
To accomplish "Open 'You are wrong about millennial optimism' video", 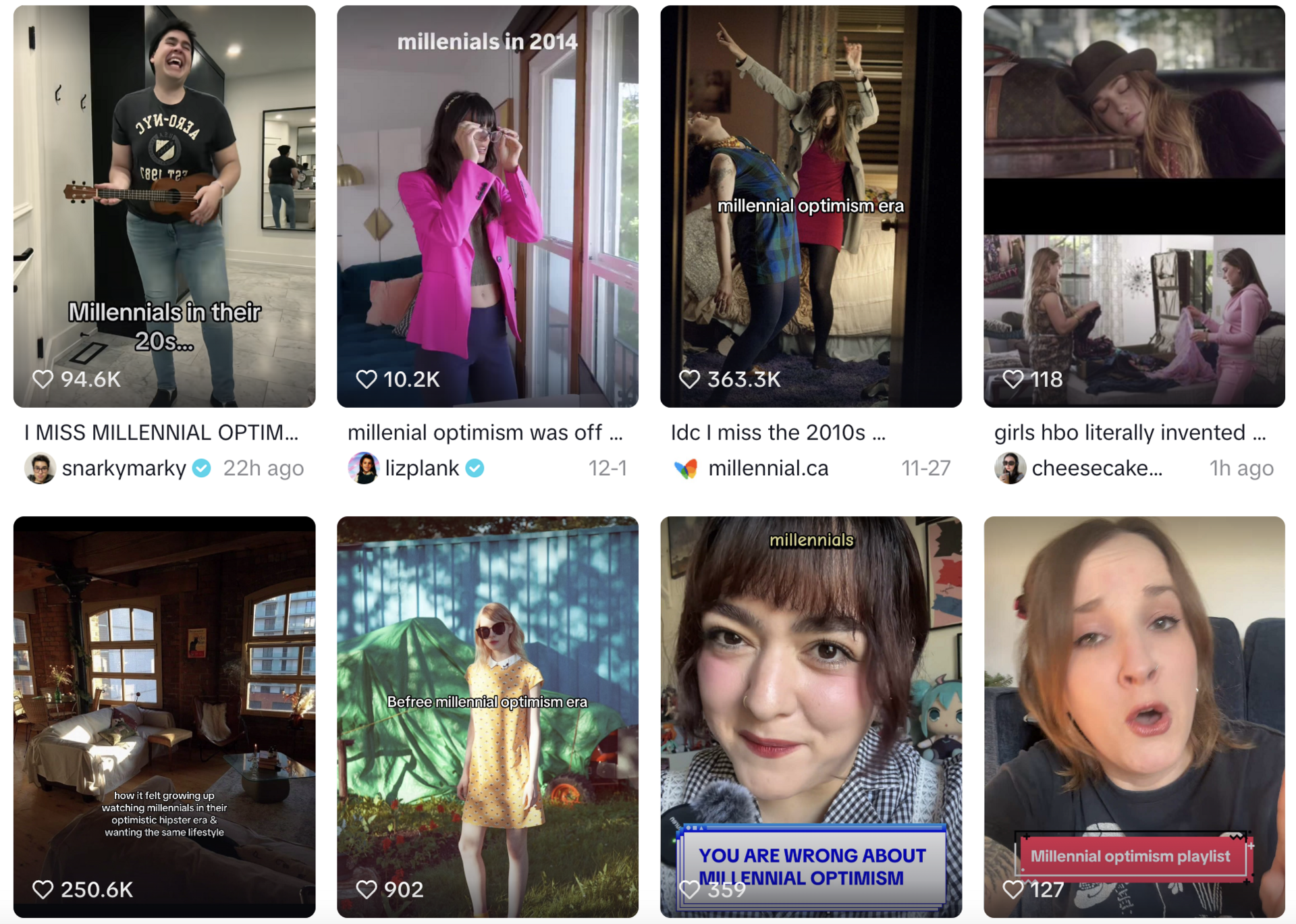I will (811, 715).
